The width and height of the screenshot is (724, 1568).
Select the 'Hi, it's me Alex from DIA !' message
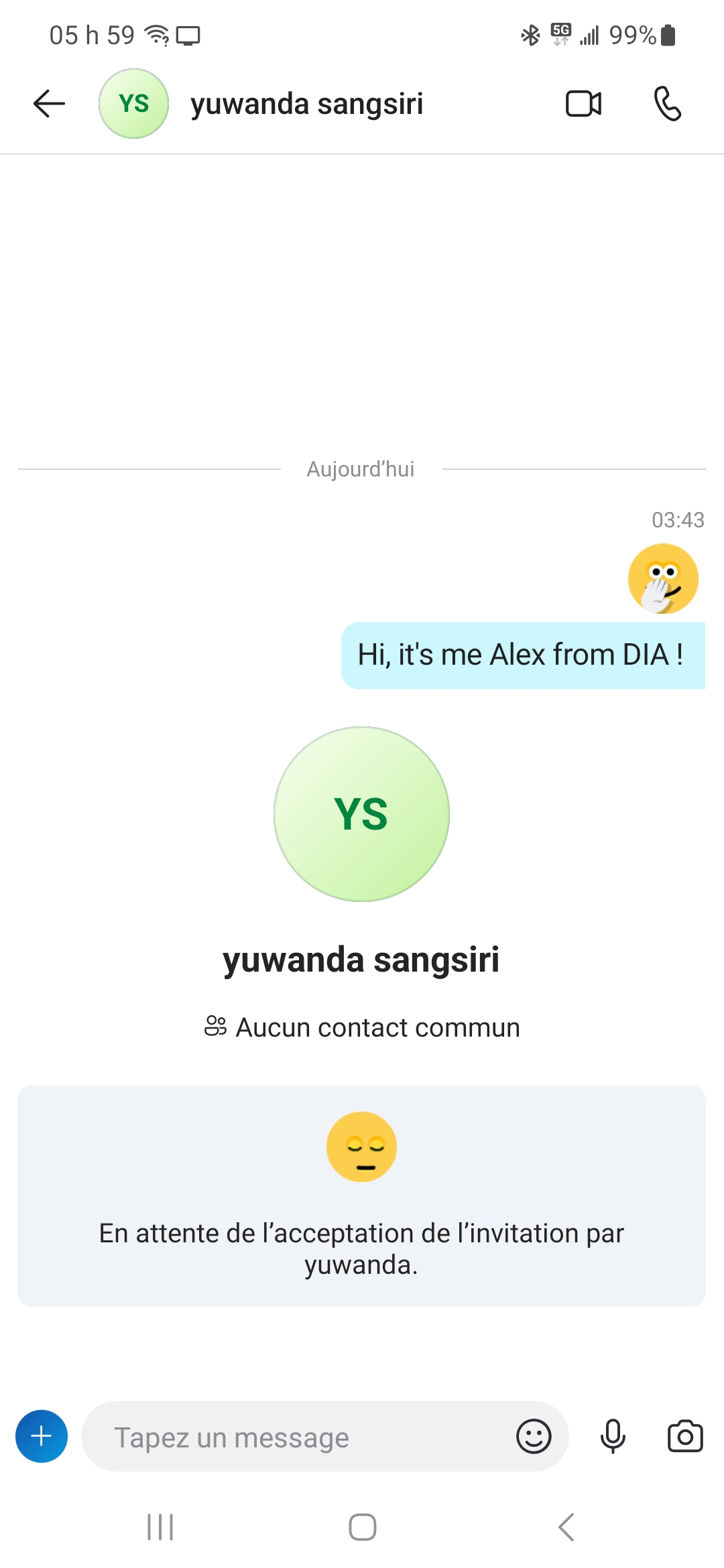(522, 655)
